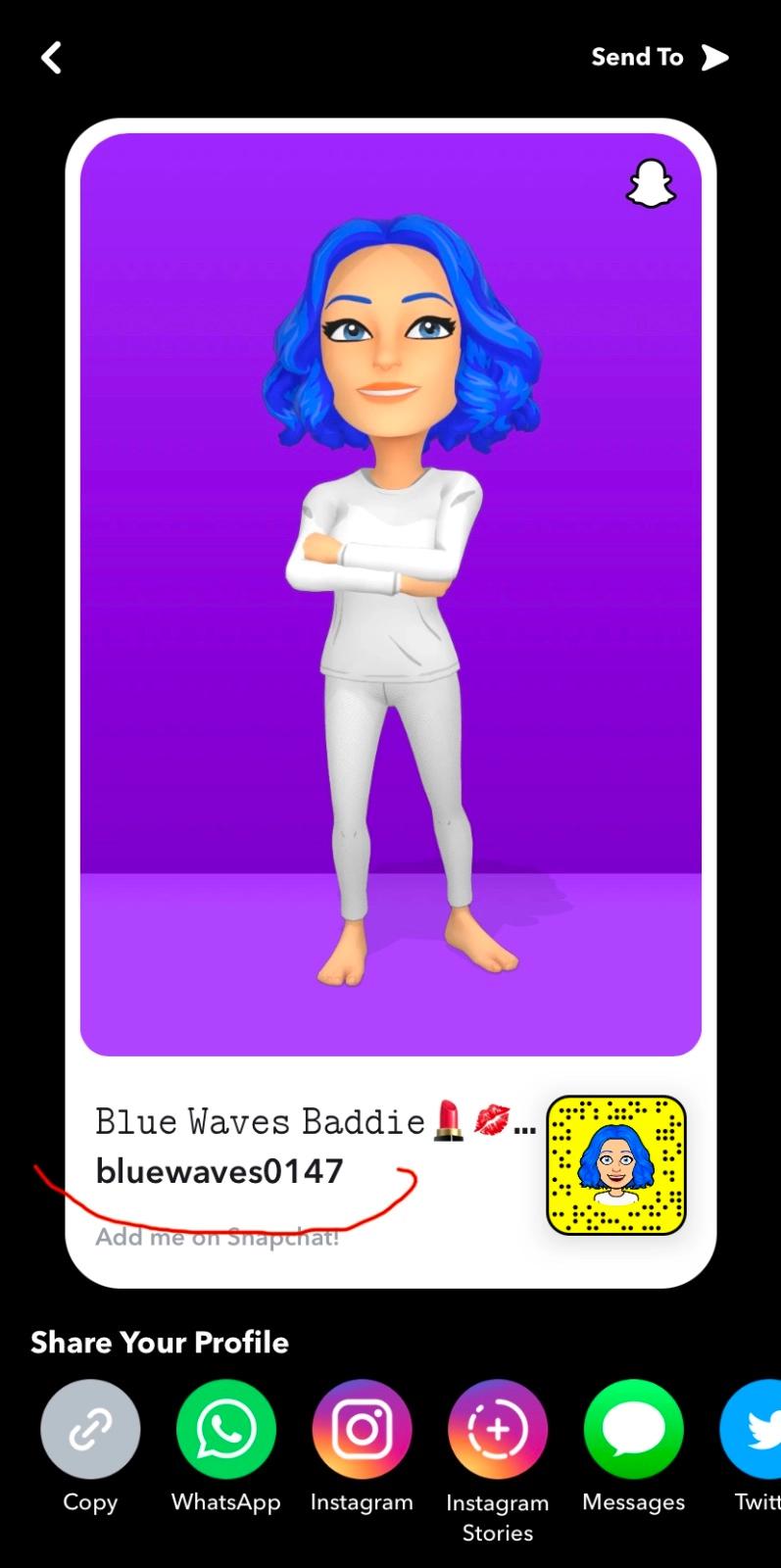The height and width of the screenshot is (1568, 781).
Task: Share profile via WhatsApp
Action: pos(225,1429)
